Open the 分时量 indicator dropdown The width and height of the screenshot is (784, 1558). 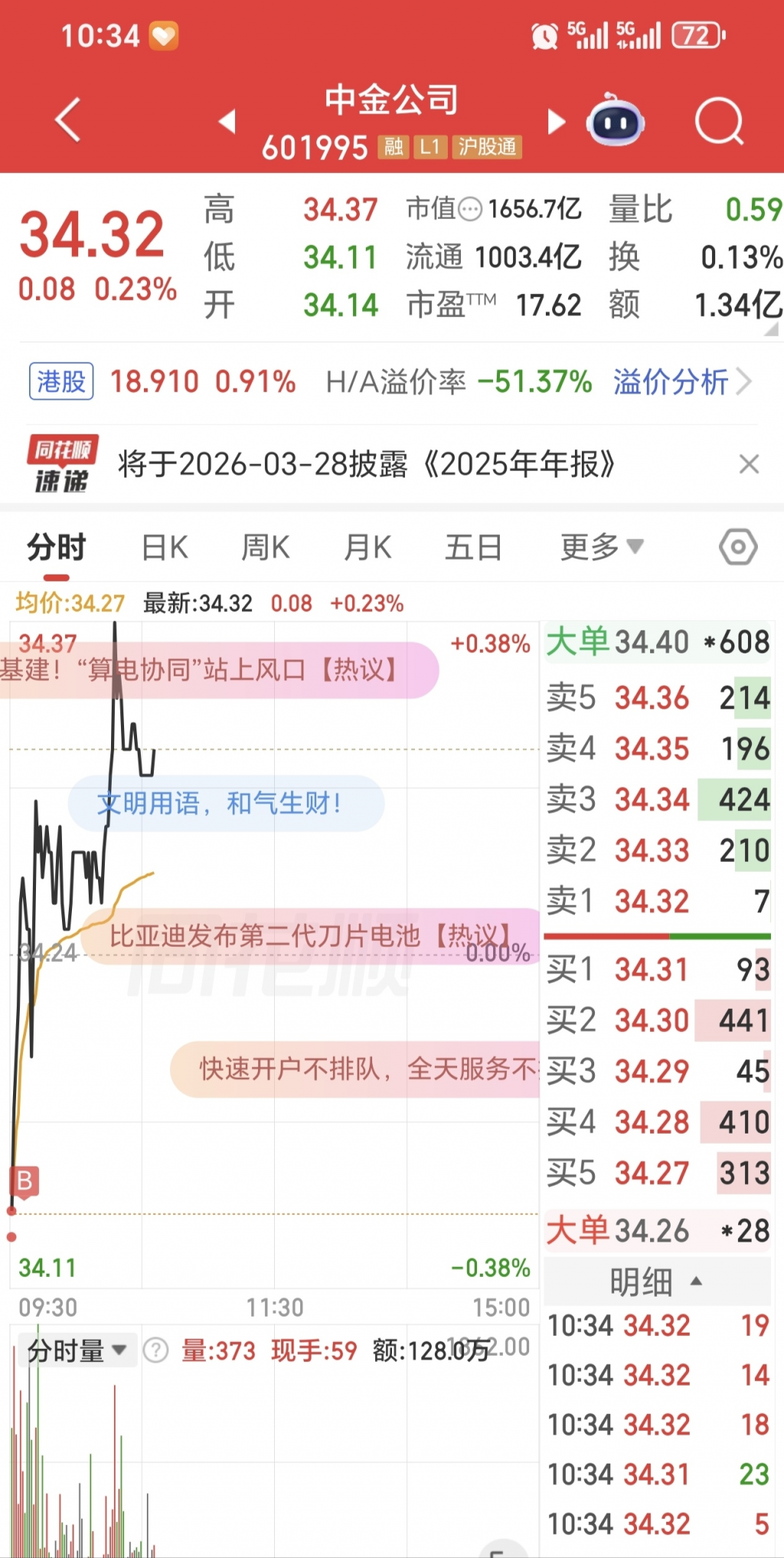click(77, 1350)
